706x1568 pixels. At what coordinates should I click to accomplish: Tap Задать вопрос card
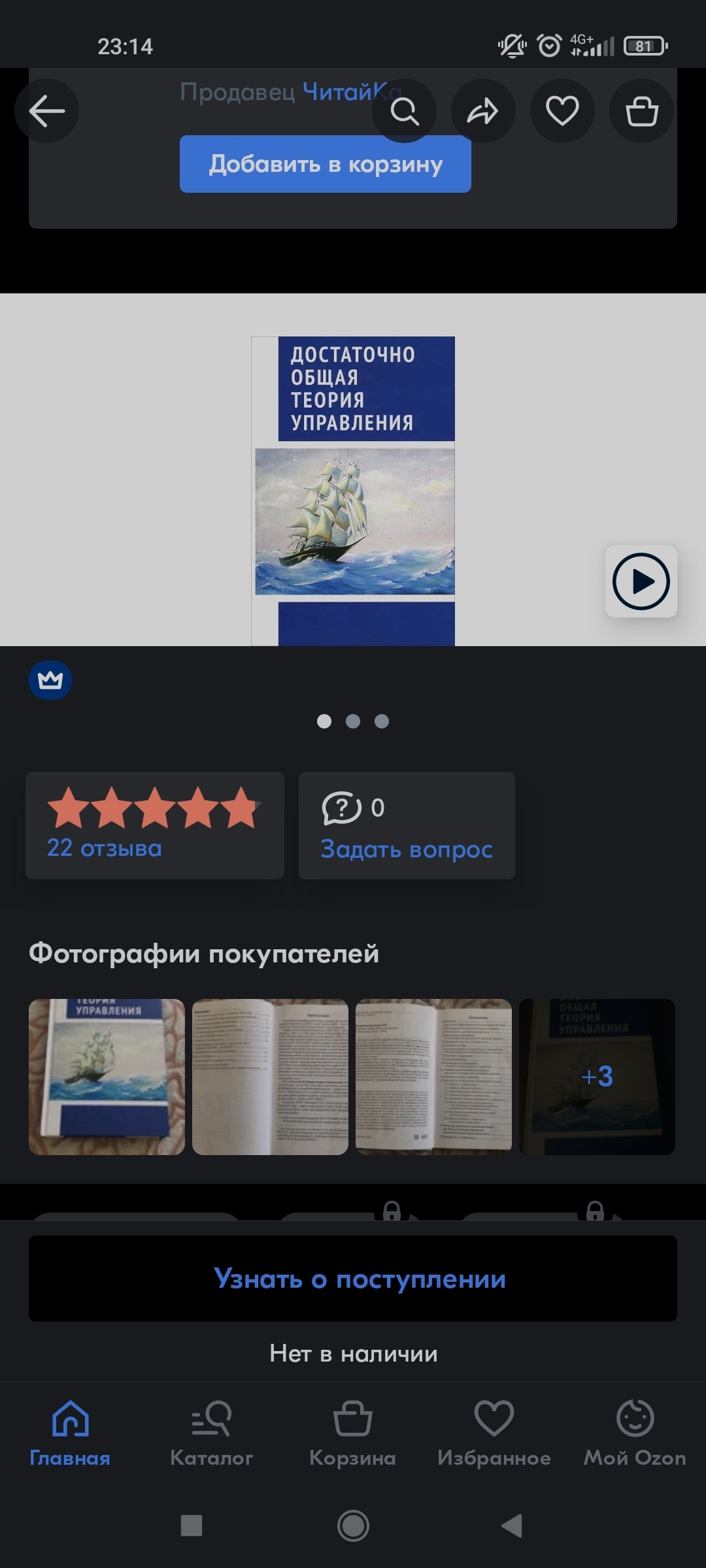click(x=407, y=825)
